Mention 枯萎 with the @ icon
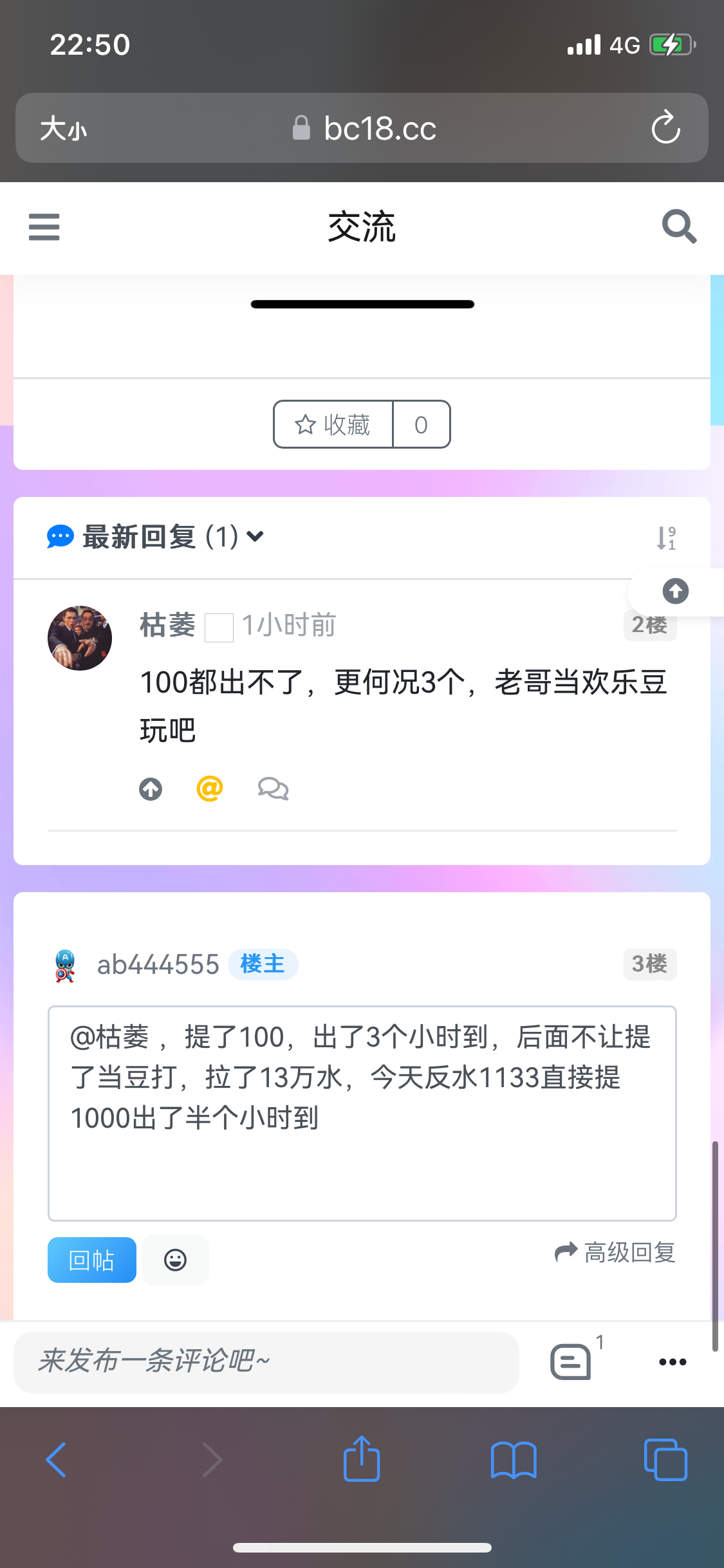The width and height of the screenshot is (724, 1568). (x=210, y=789)
